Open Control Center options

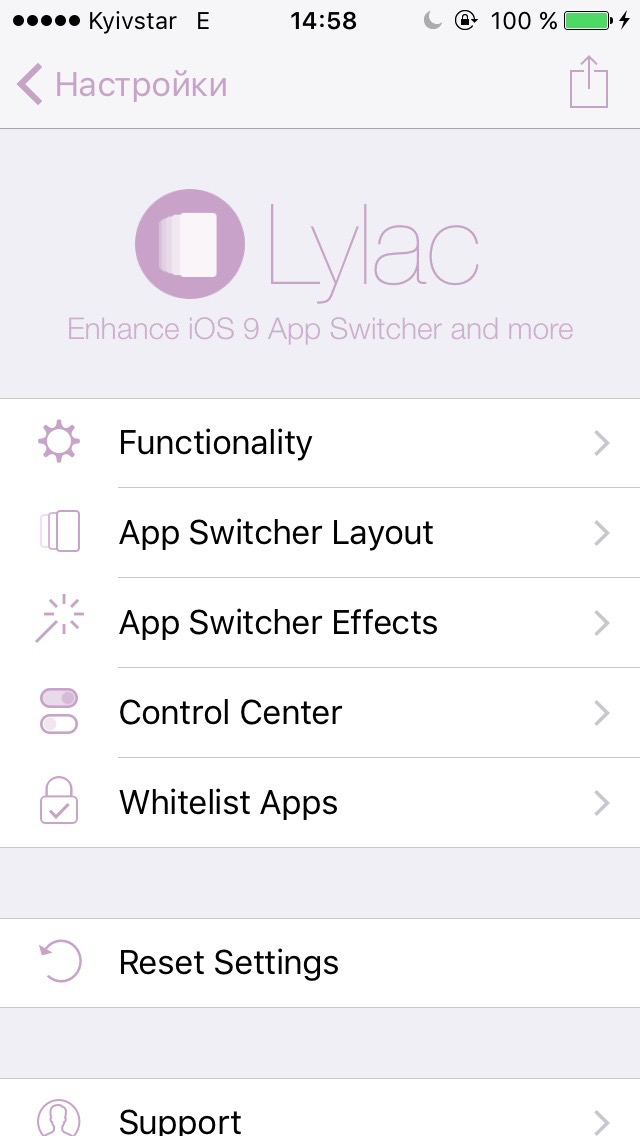click(320, 712)
